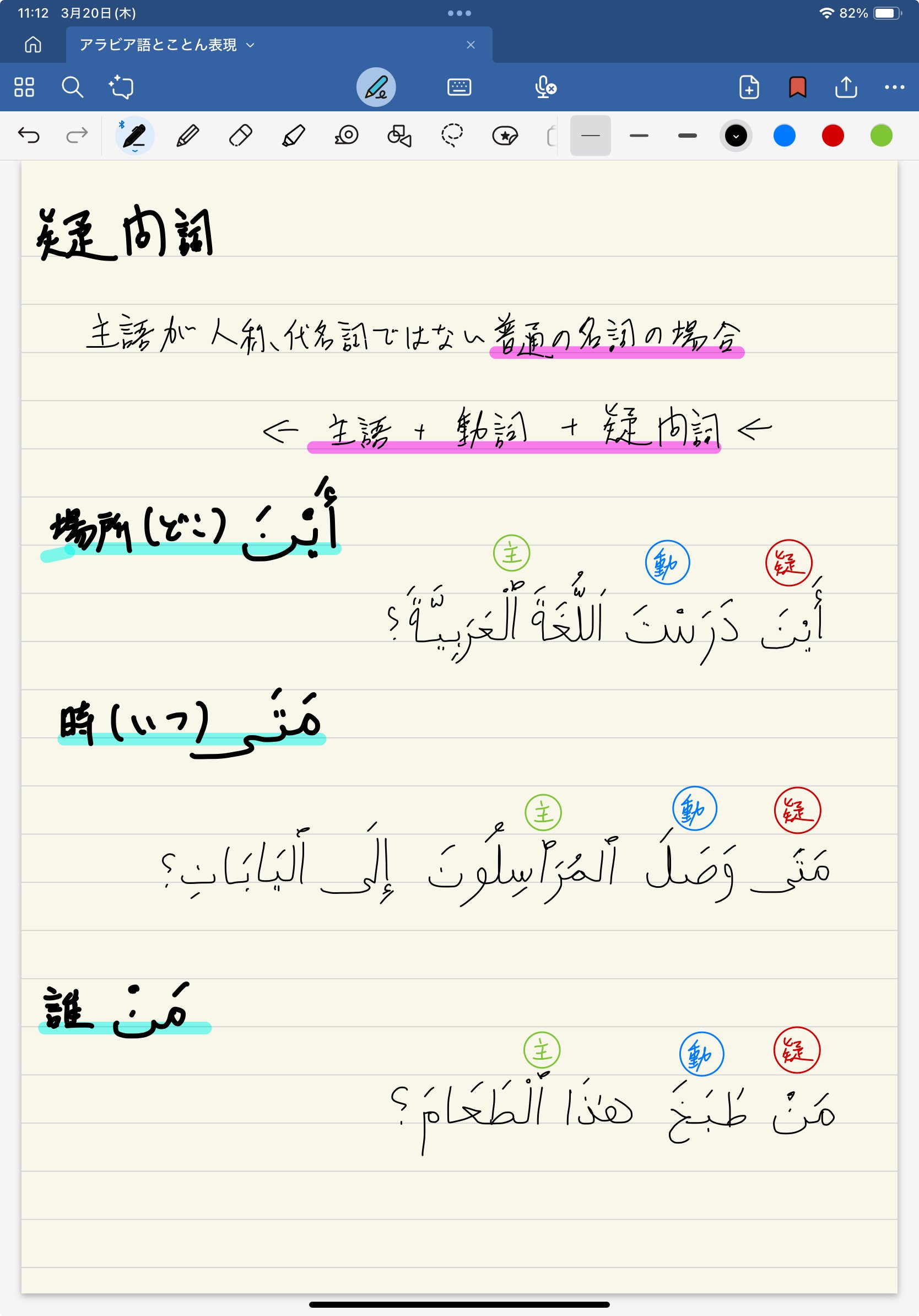Bookmark this page

[798, 87]
